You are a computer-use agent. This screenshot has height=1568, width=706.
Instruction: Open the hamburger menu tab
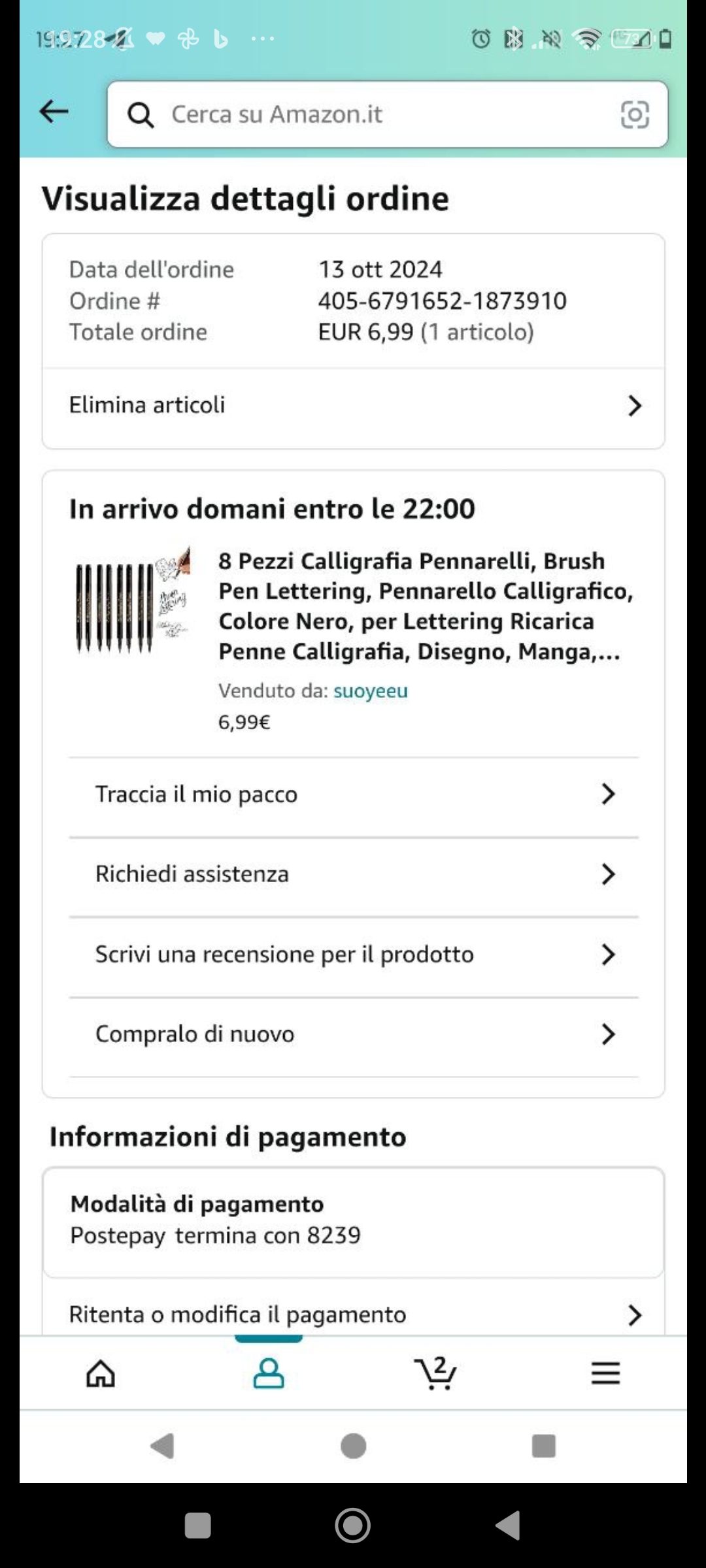tap(605, 1373)
